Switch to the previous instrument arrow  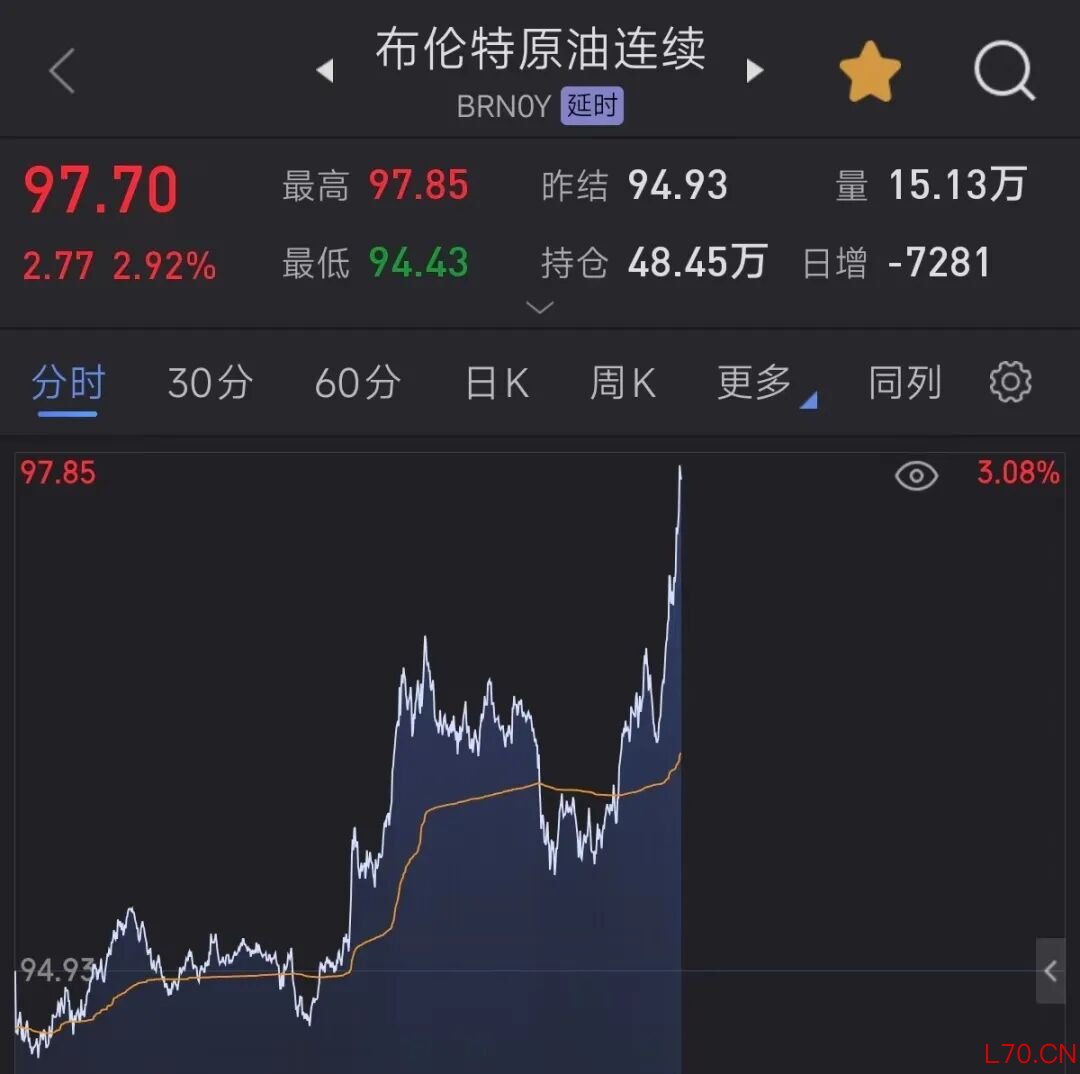coord(324,71)
